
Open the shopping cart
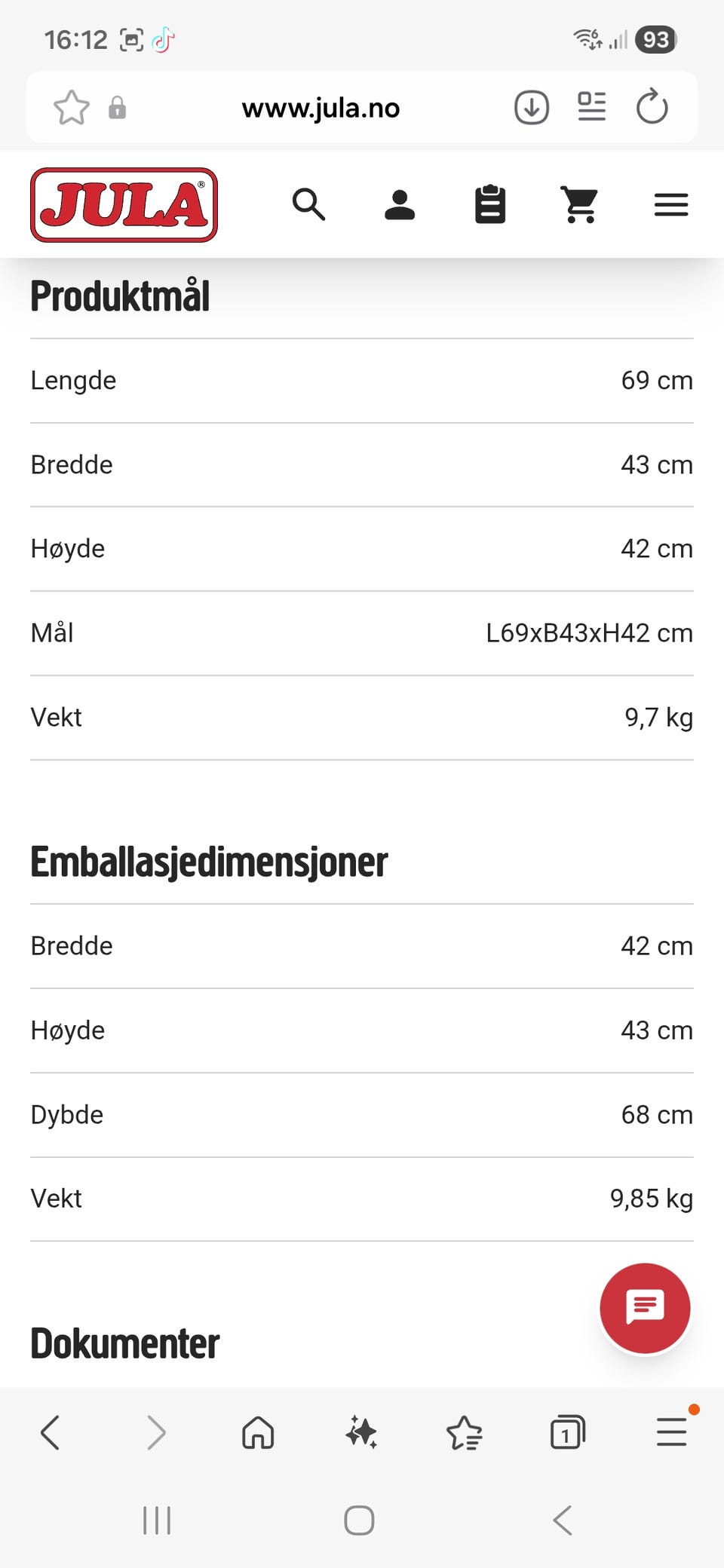pyautogui.click(x=579, y=204)
